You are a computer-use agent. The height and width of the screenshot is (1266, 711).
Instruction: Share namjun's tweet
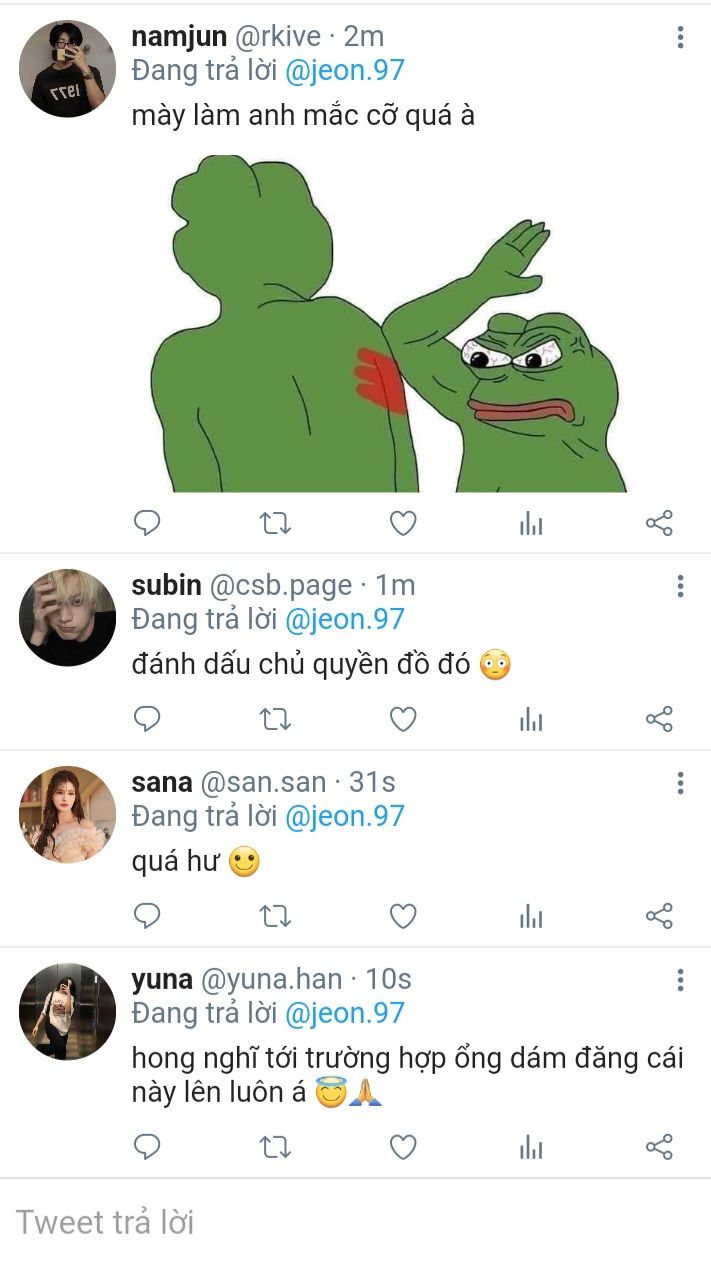pyautogui.click(x=659, y=523)
